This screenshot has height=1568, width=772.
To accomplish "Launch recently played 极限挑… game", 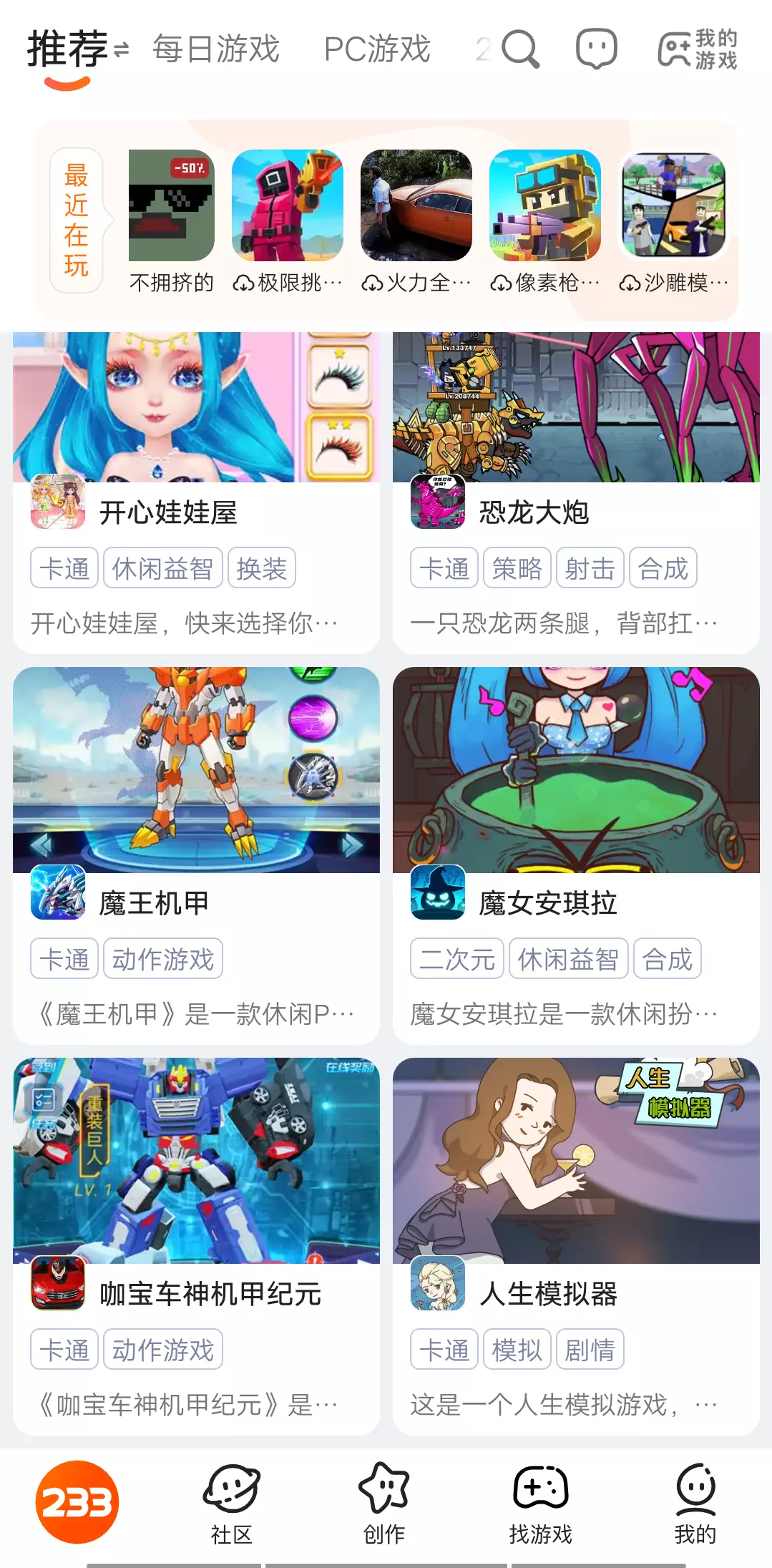I will coord(288,206).
